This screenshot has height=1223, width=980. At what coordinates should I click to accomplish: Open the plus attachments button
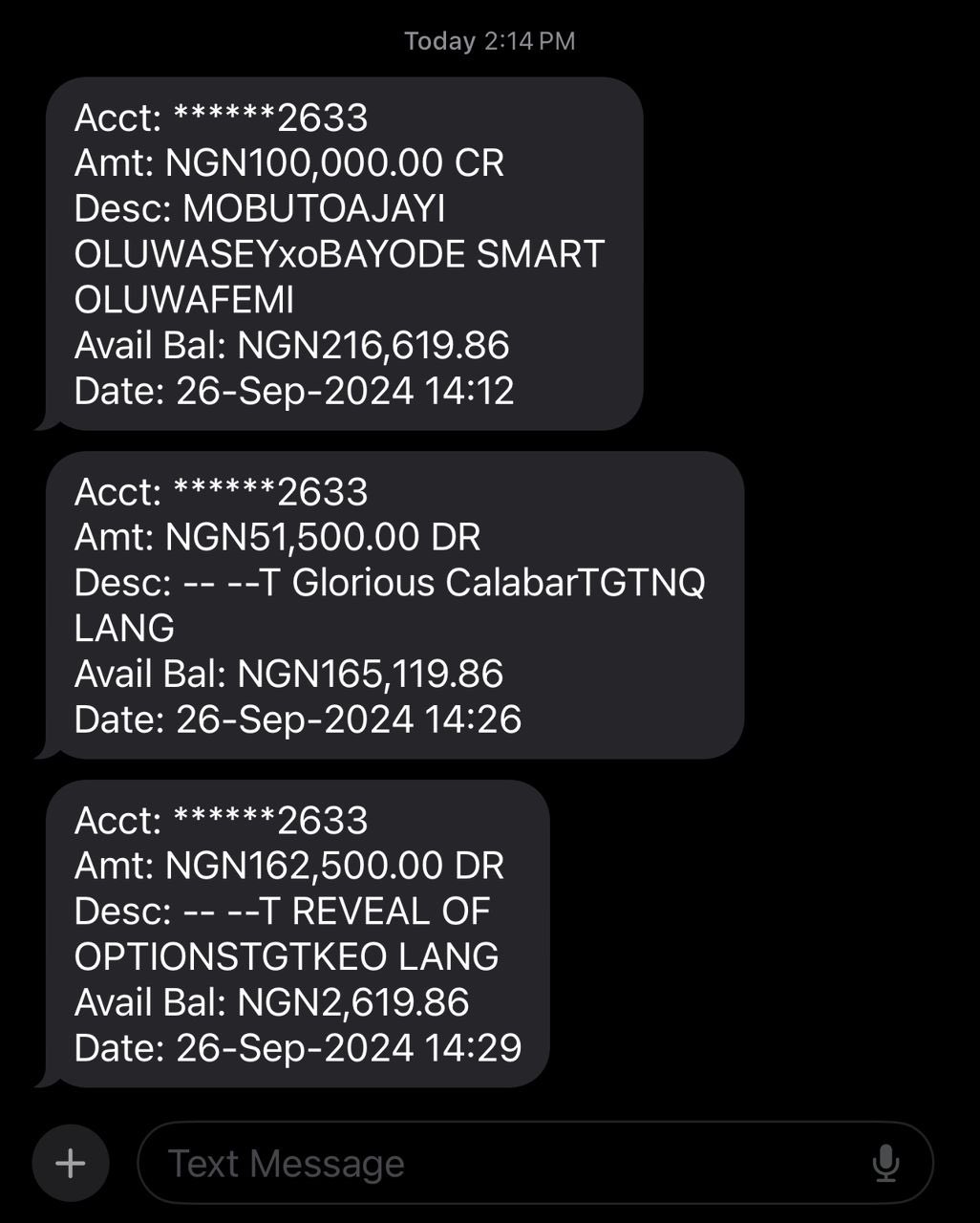71,1163
